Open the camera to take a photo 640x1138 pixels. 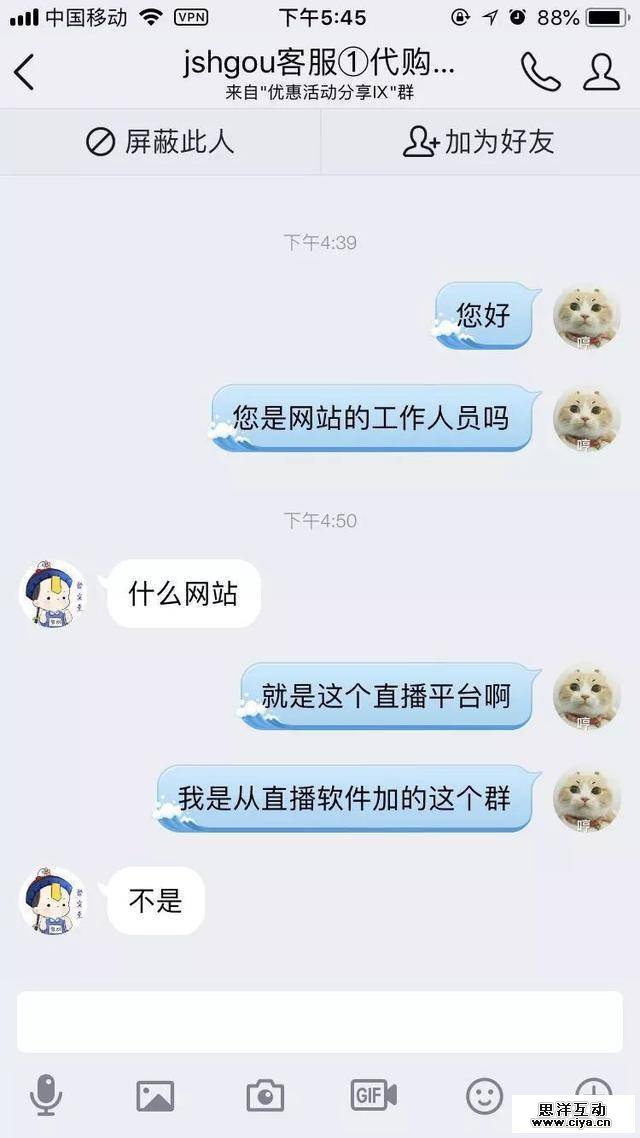[x=265, y=1096]
